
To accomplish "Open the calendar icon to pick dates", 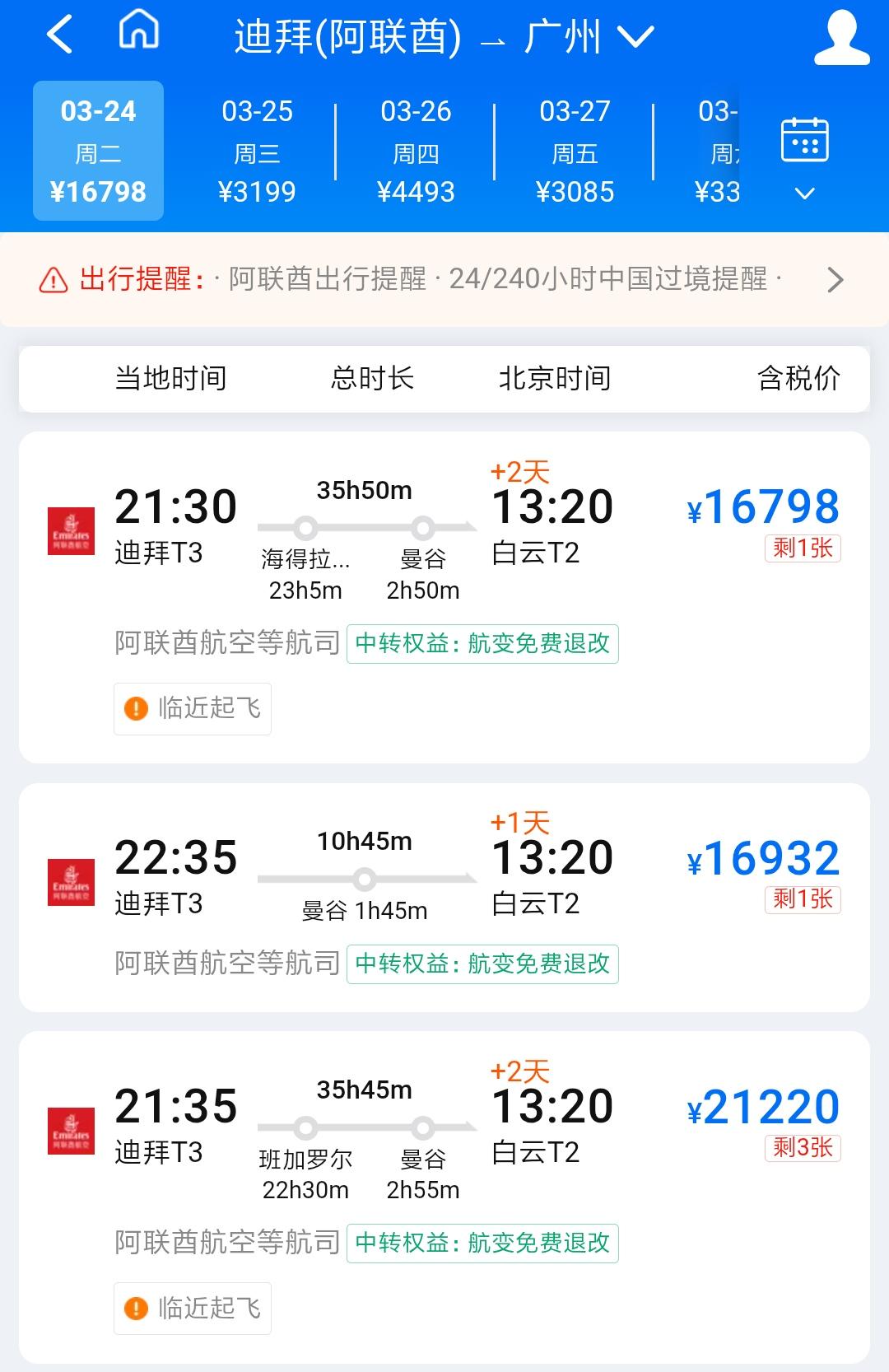I will (803, 140).
